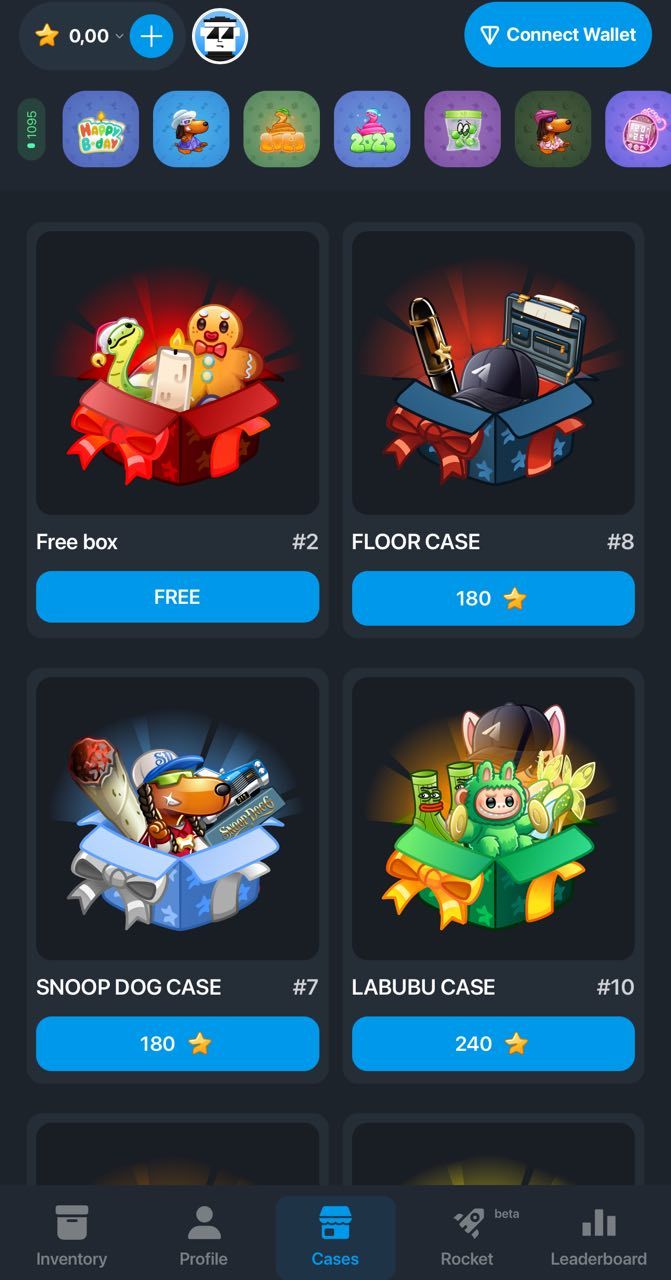This screenshot has width=671, height=1280.
Task: View the SNOOP DOG CASE image
Action: pyautogui.click(x=177, y=818)
